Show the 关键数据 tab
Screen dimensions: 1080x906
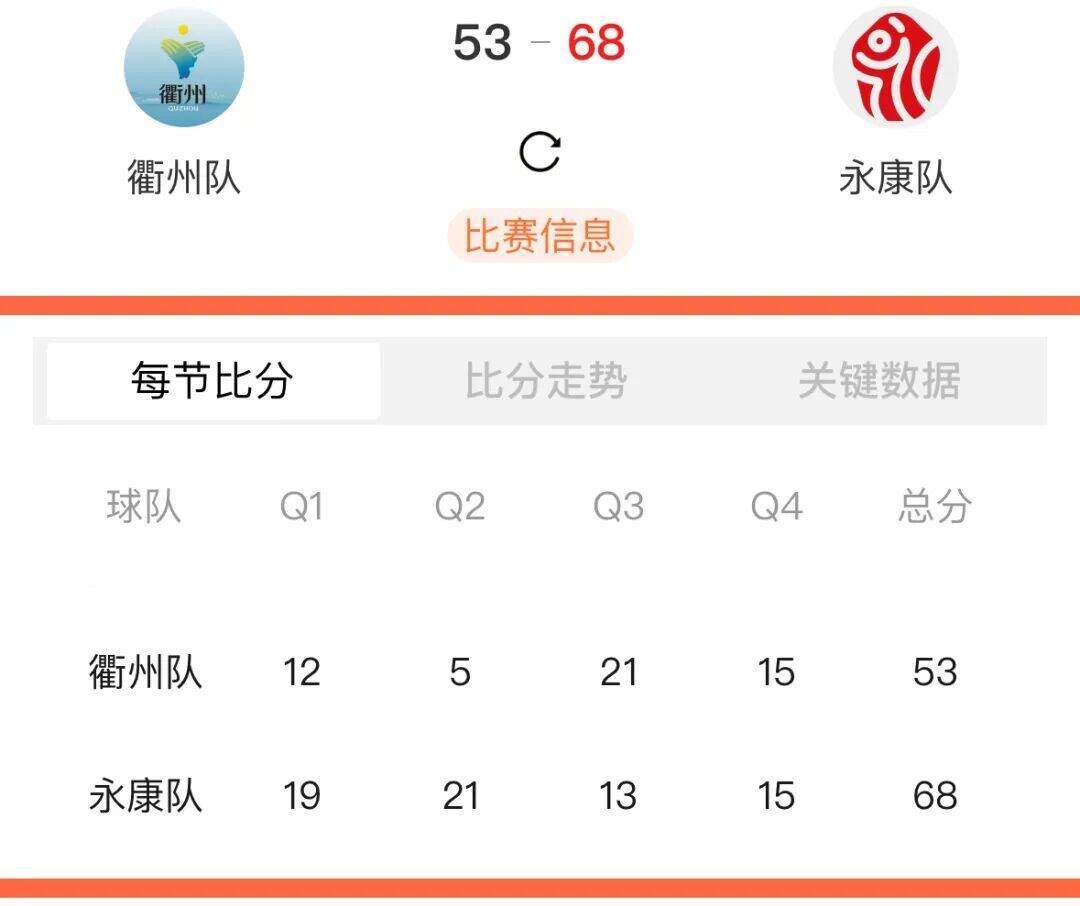(879, 381)
